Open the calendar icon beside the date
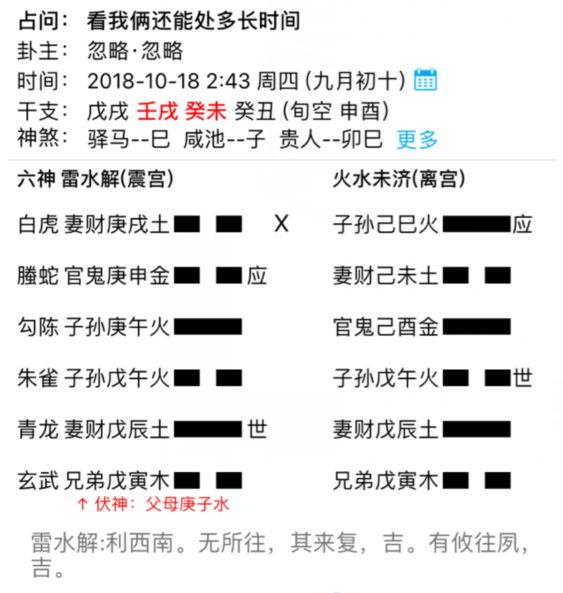Image resolution: width=563 pixels, height=593 pixels. pyautogui.click(x=425, y=80)
